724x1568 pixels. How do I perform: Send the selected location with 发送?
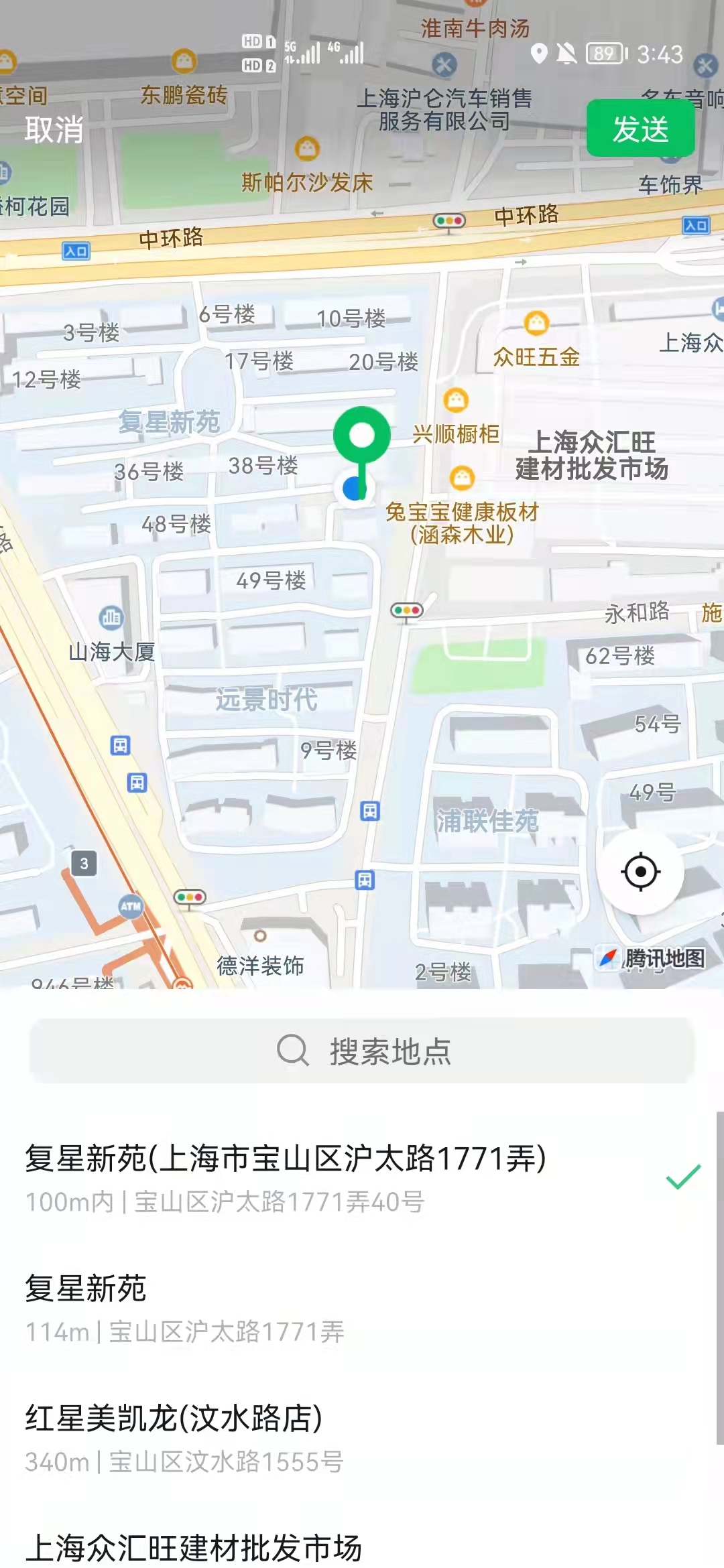click(640, 129)
